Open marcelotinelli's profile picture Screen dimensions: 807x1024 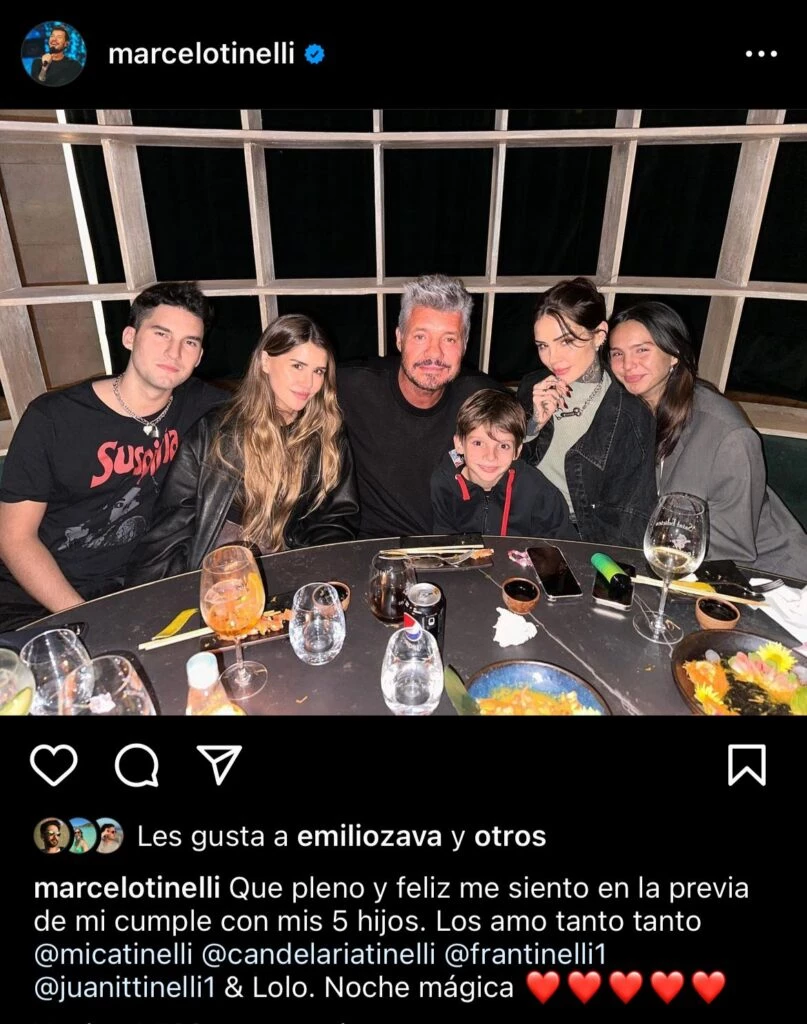click(x=53, y=54)
